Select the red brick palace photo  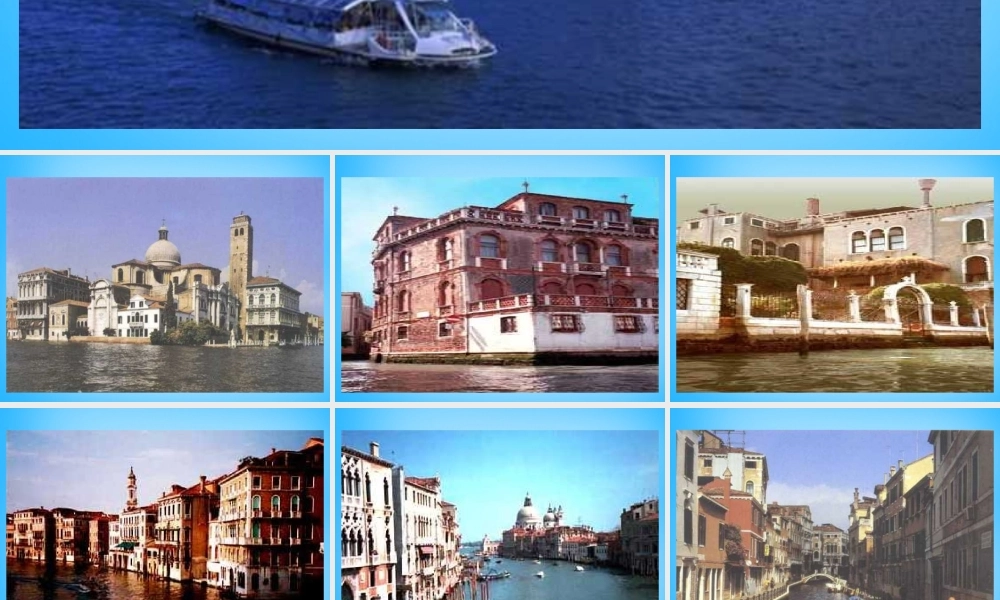(500, 285)
